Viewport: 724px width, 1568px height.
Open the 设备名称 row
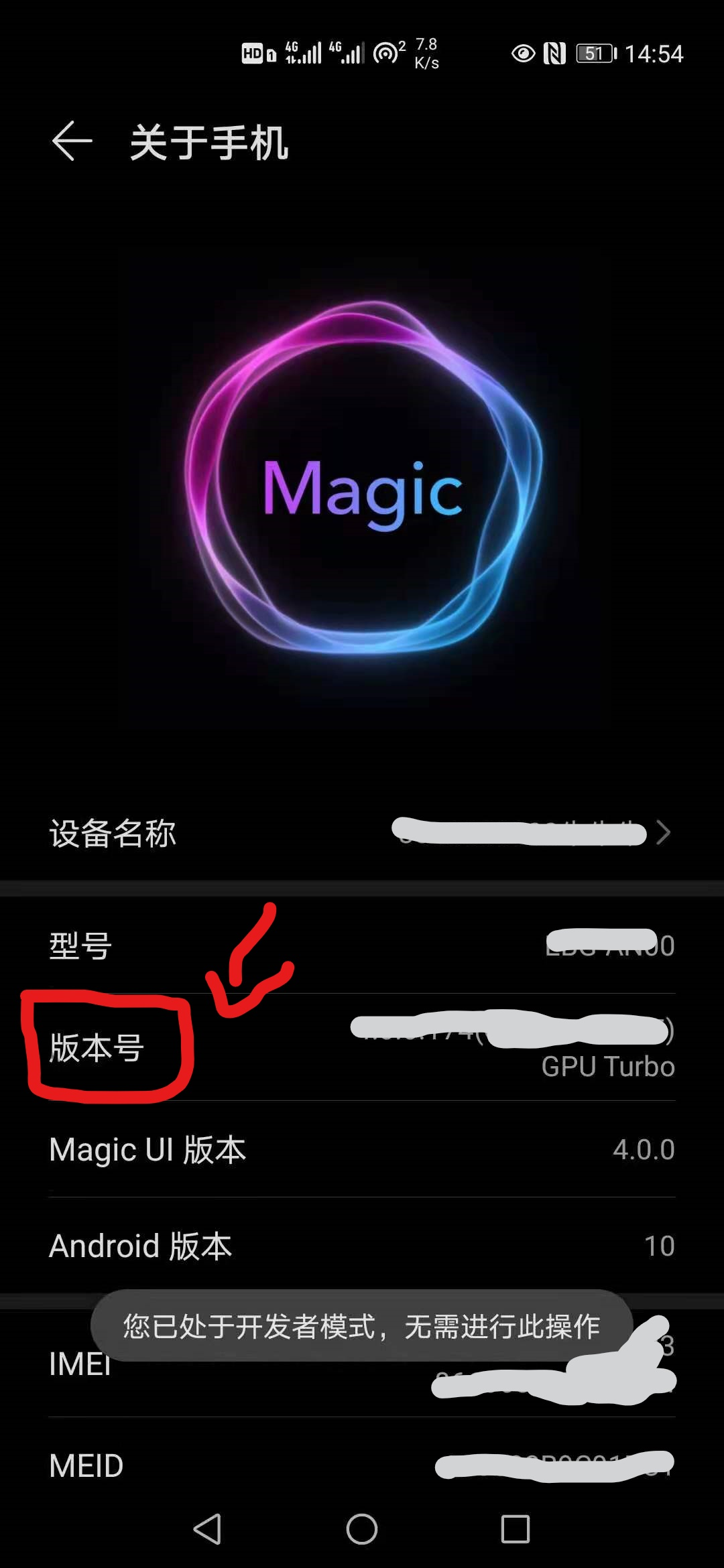(362, 833)
